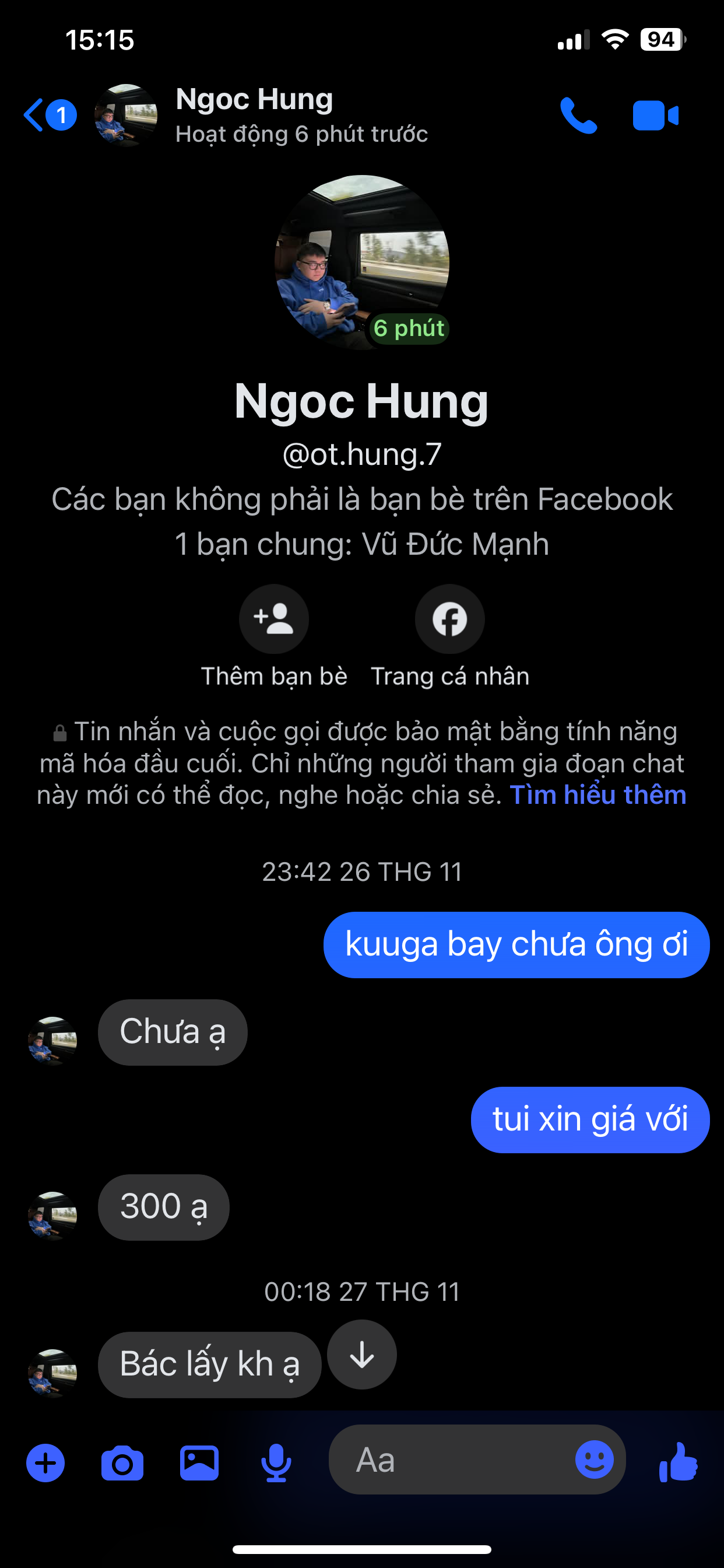Start a voice call with Ngoc Hung

click(578, 115)
